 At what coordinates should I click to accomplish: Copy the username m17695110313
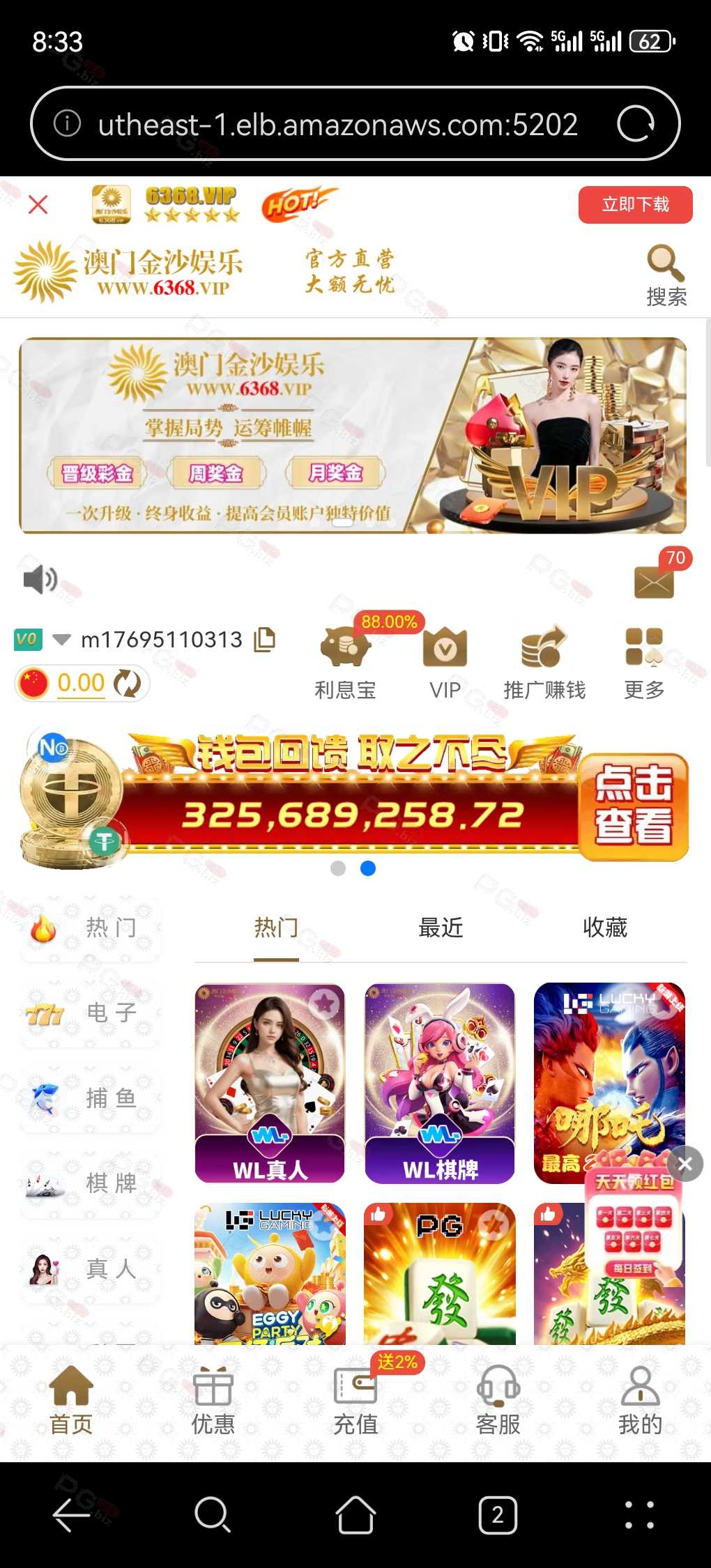tap(265, 639)
